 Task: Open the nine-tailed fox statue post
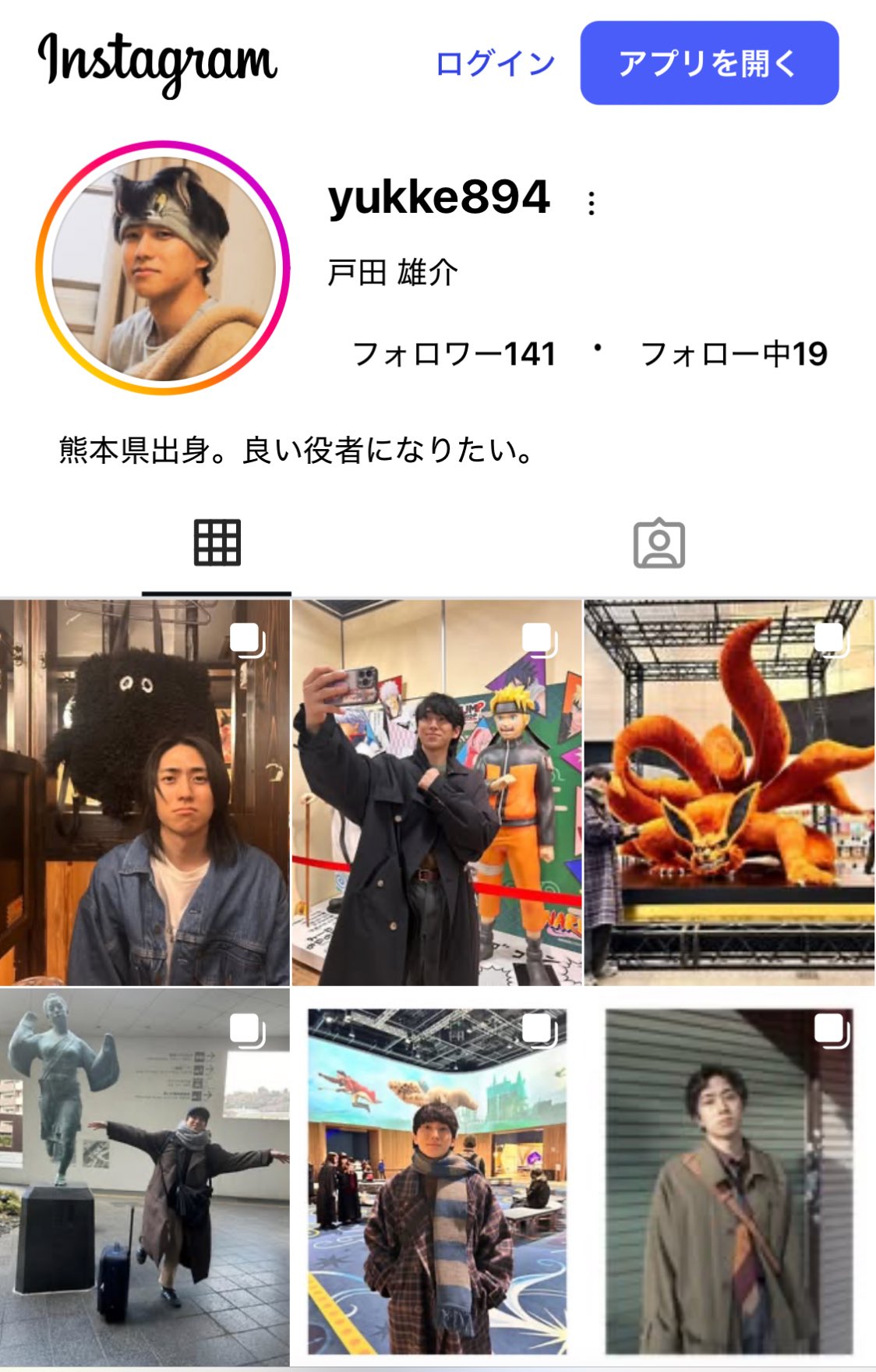click(729, 792)
